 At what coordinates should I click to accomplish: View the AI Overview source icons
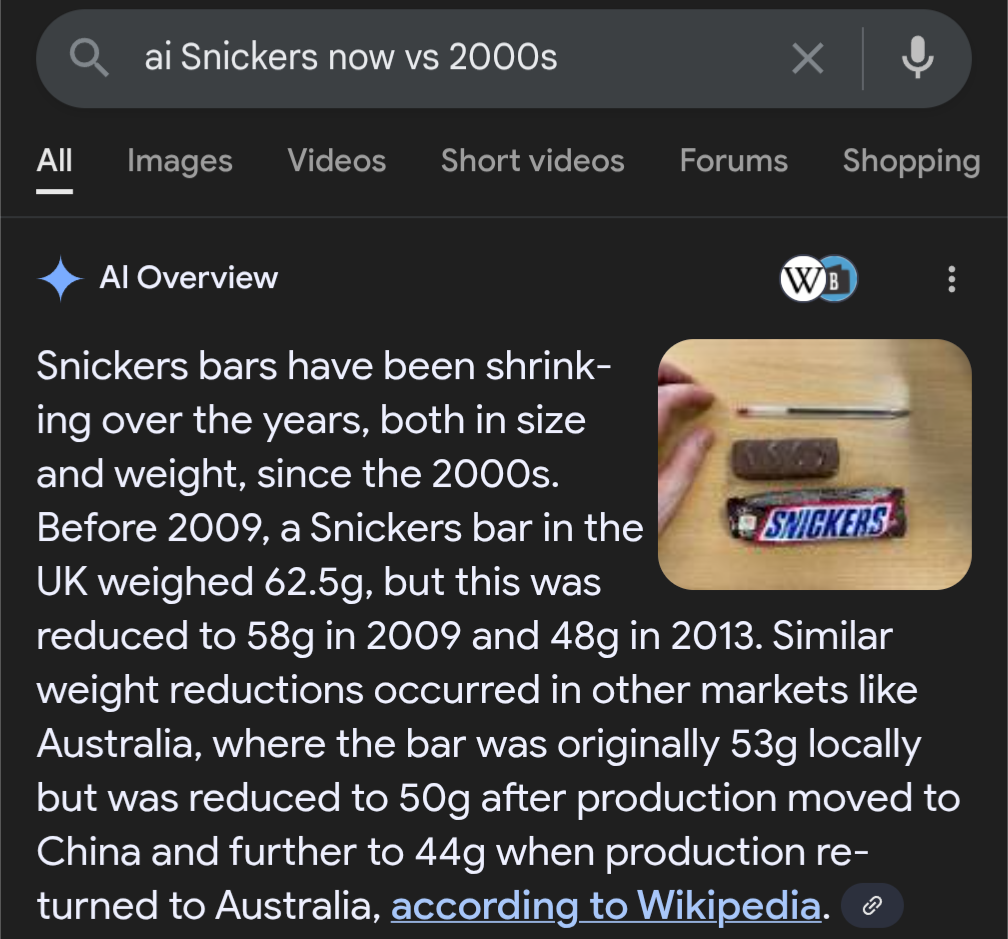pyautogui.click(x=818, y=279)
